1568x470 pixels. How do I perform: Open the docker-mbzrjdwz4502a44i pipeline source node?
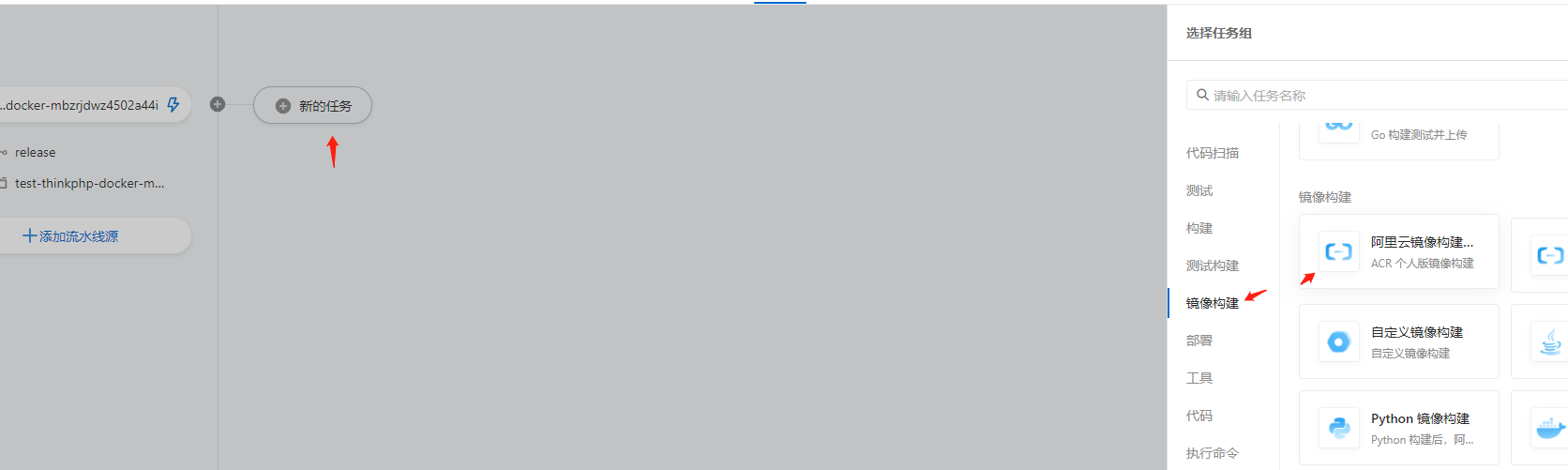coord(84,105)
